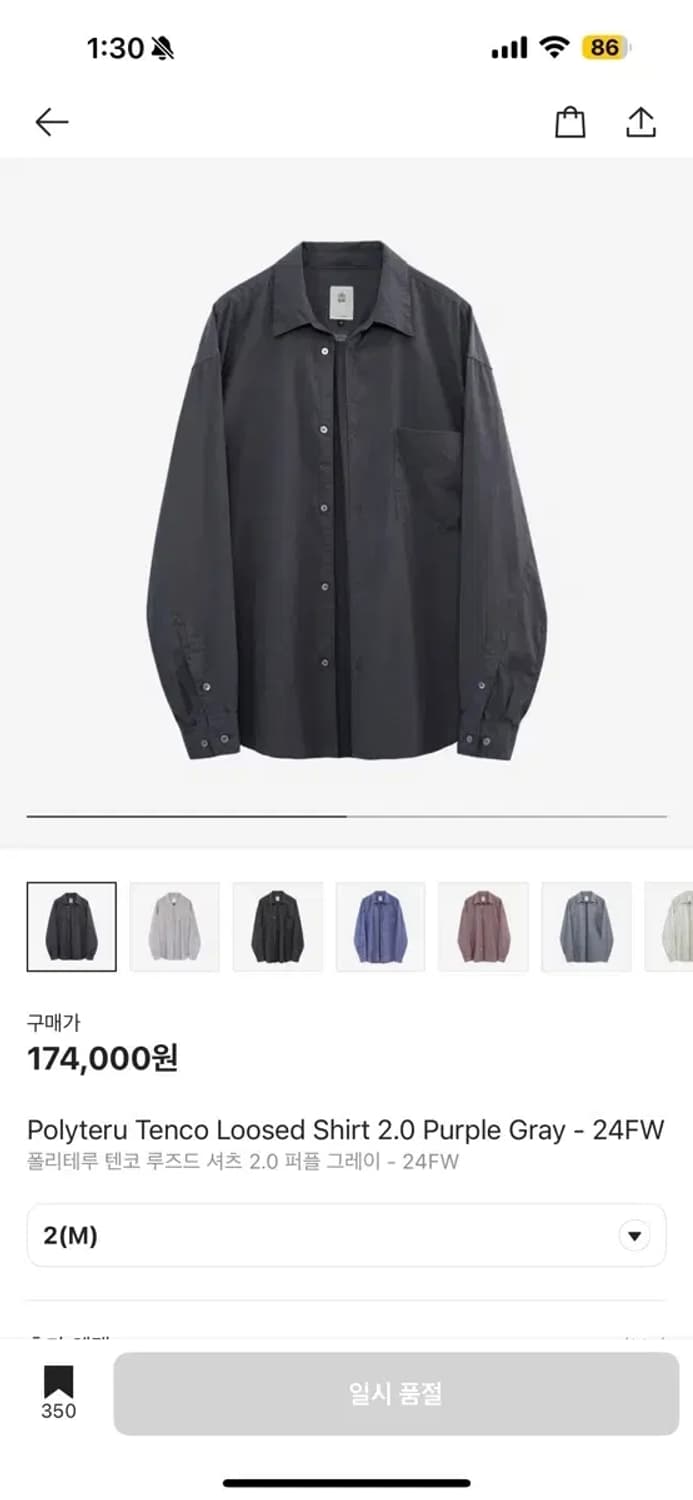Share this shirt product
Viewport: 693px width, 1500px height.
click(640, 122)
